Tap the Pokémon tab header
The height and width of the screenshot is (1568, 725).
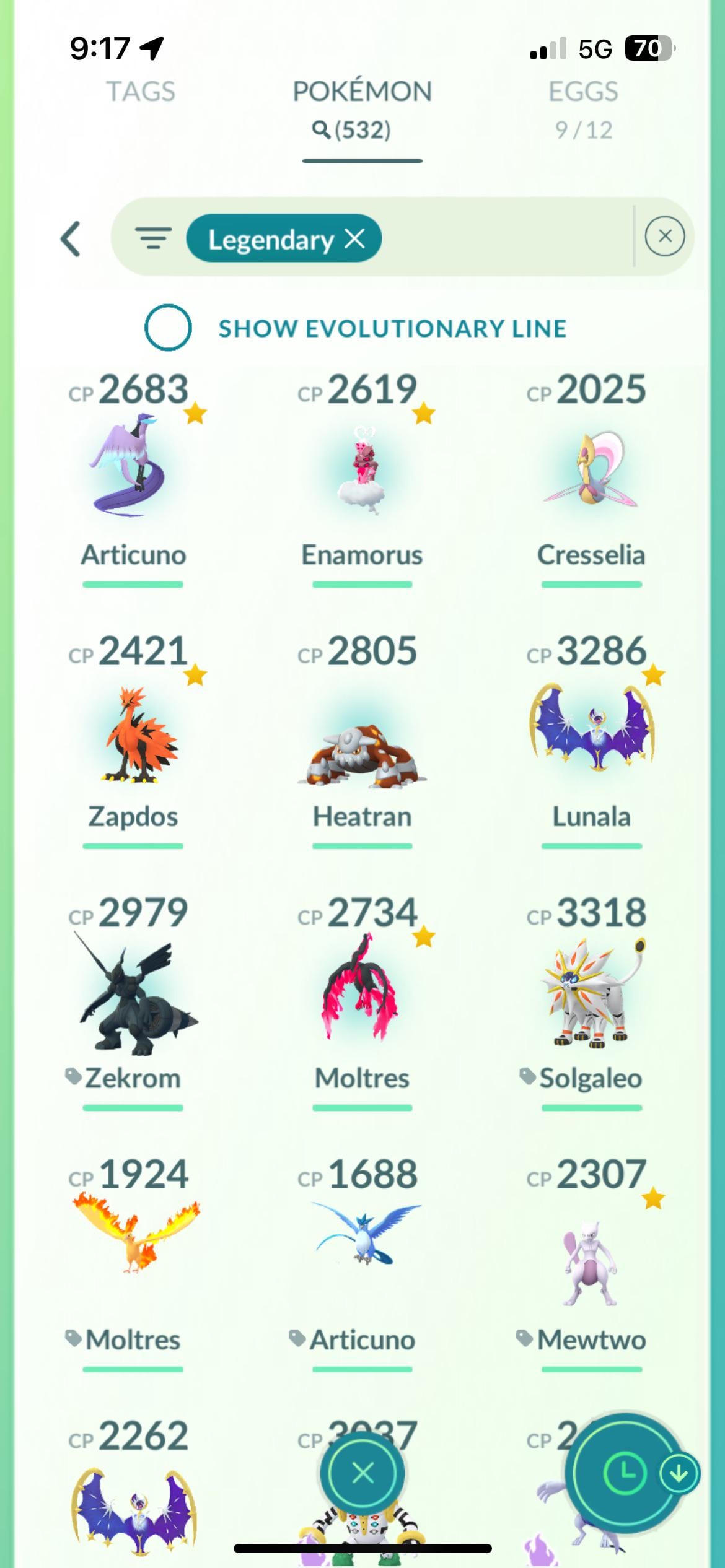pos(362,92)
